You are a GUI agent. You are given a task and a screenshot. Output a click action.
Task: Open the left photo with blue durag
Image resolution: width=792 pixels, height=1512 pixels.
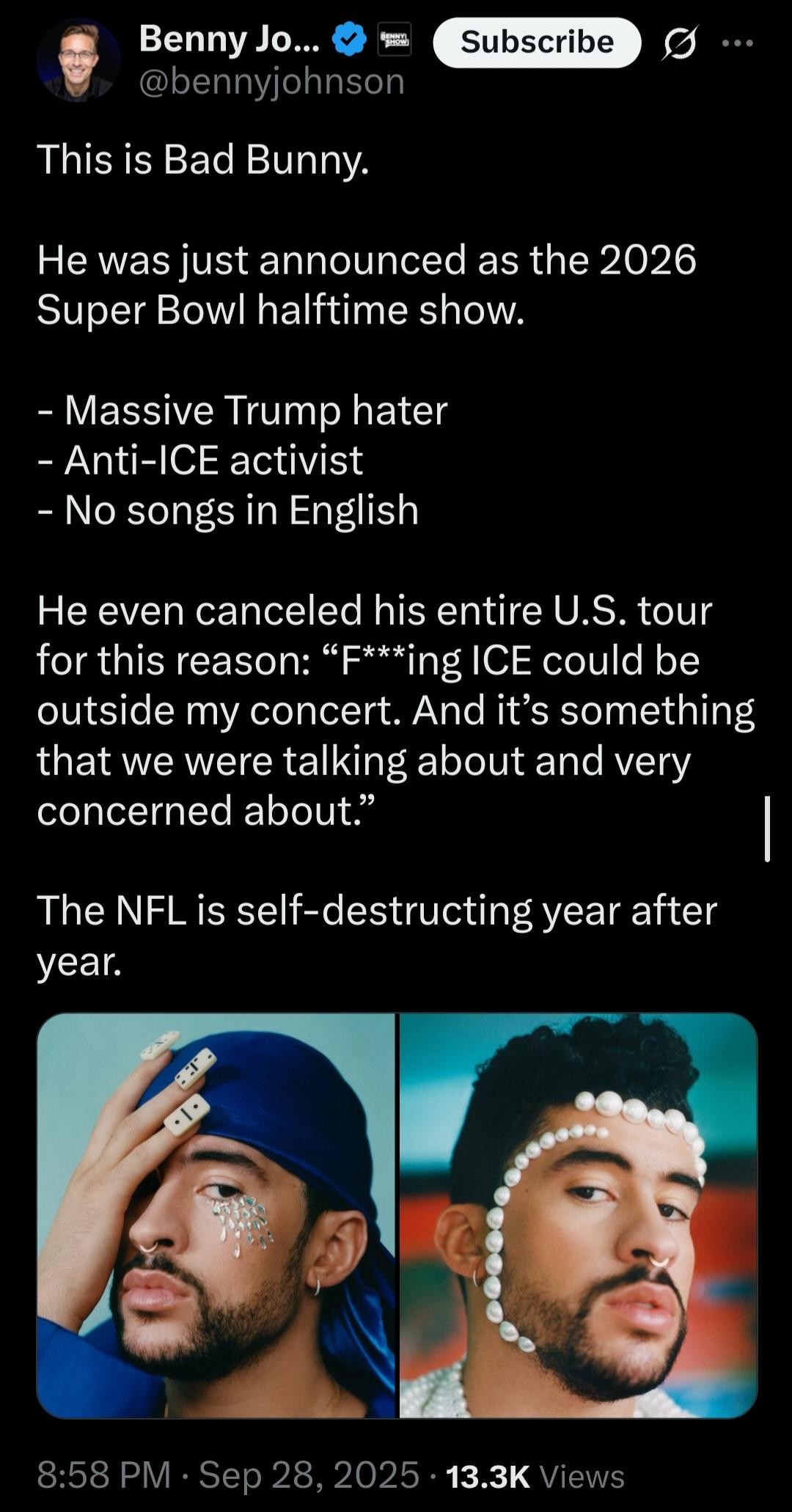216,1215
